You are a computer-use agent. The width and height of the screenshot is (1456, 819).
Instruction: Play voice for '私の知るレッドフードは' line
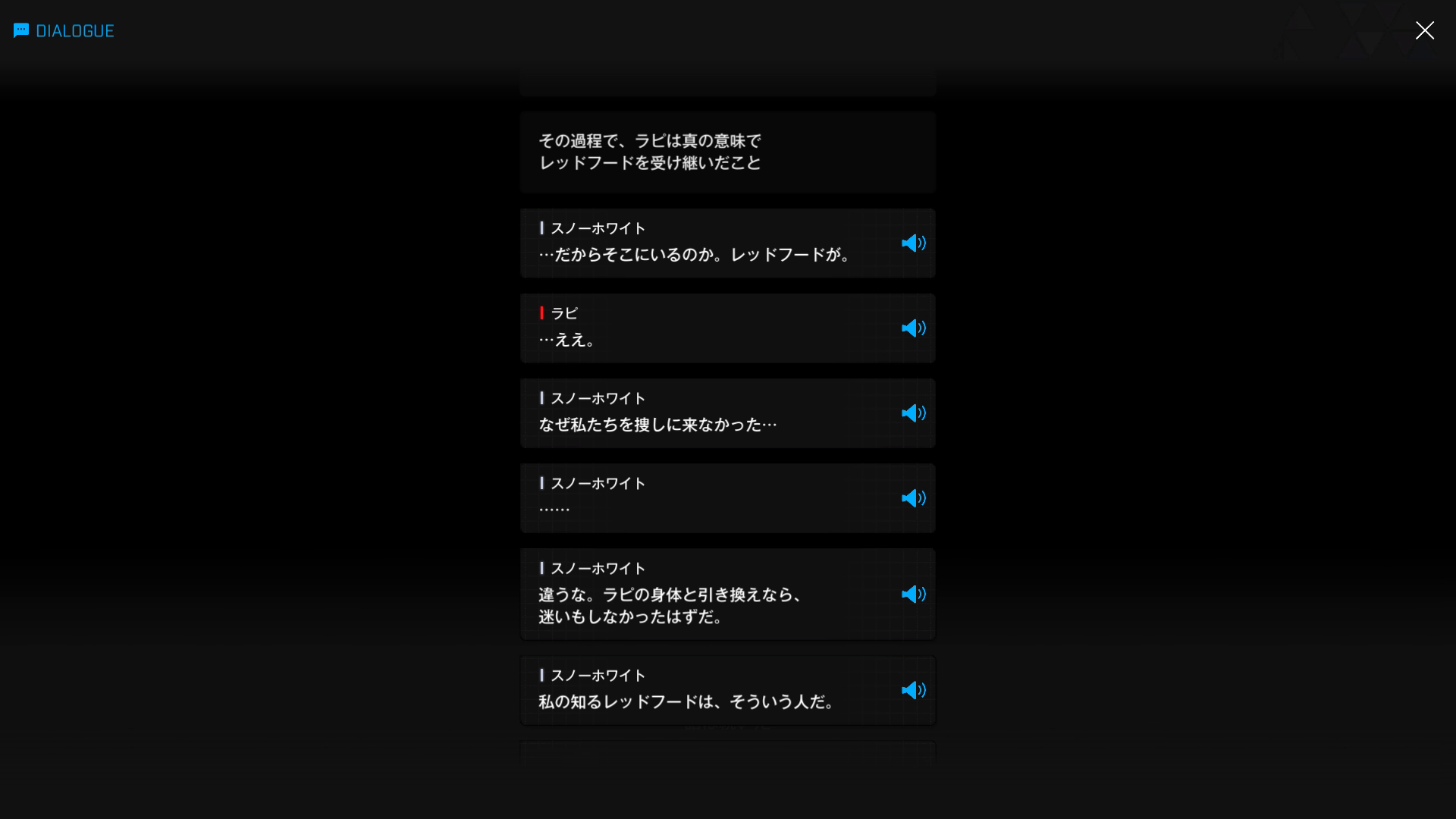[x=913, y=690]
